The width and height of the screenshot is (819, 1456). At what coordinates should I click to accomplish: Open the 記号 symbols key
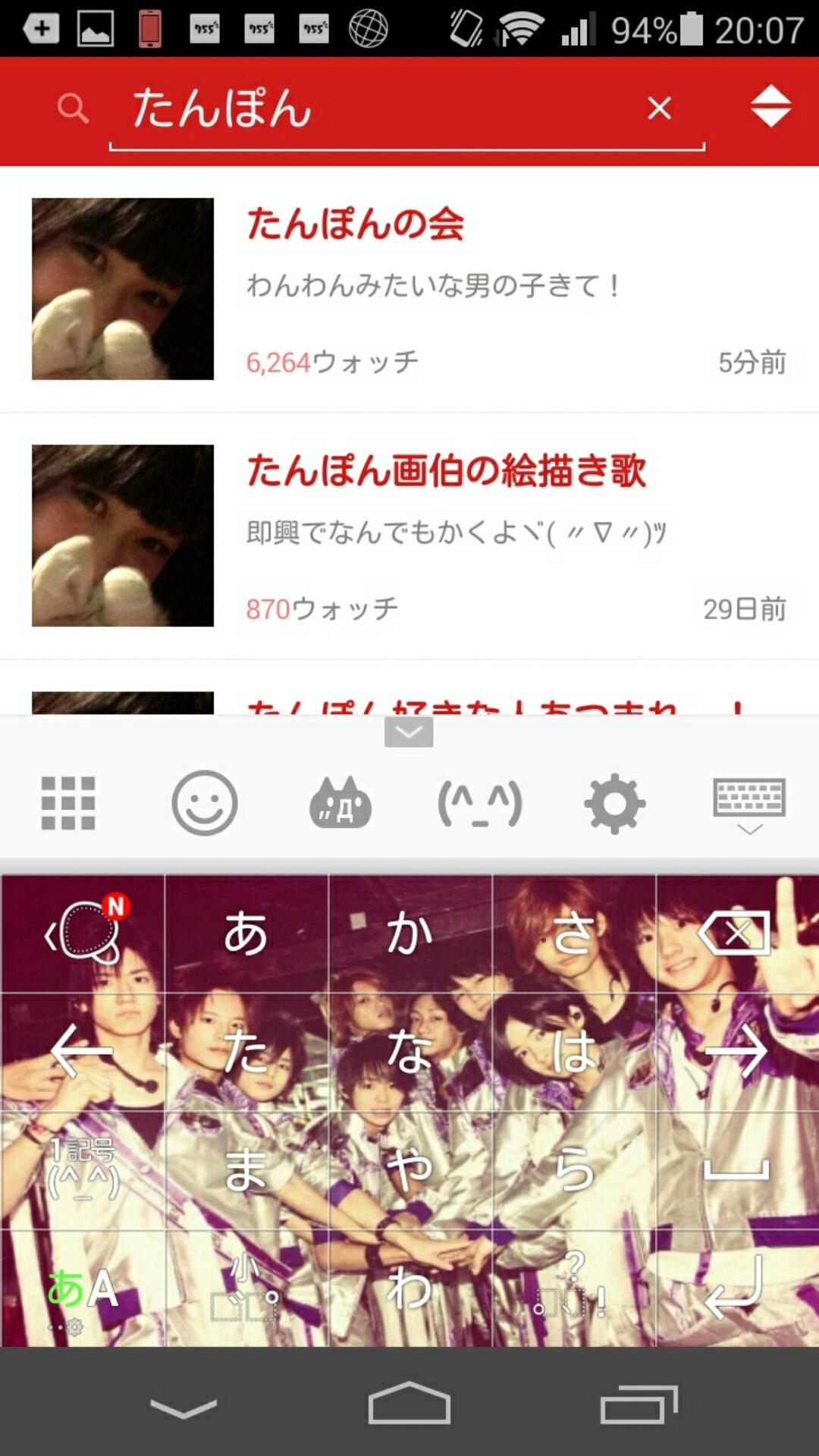[82, 1169]
